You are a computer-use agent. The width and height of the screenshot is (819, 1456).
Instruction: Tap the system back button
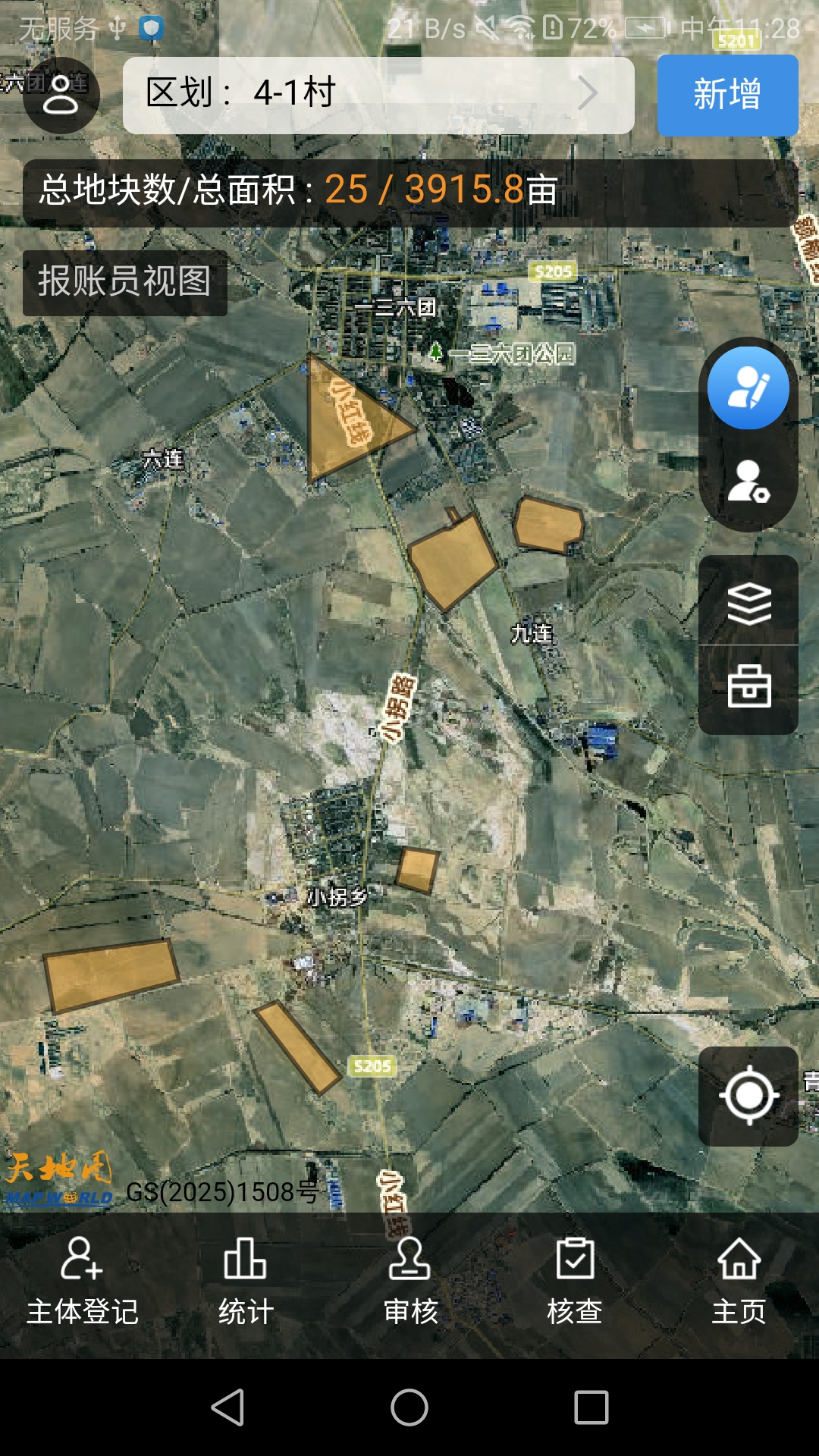tap(227, 1407)
